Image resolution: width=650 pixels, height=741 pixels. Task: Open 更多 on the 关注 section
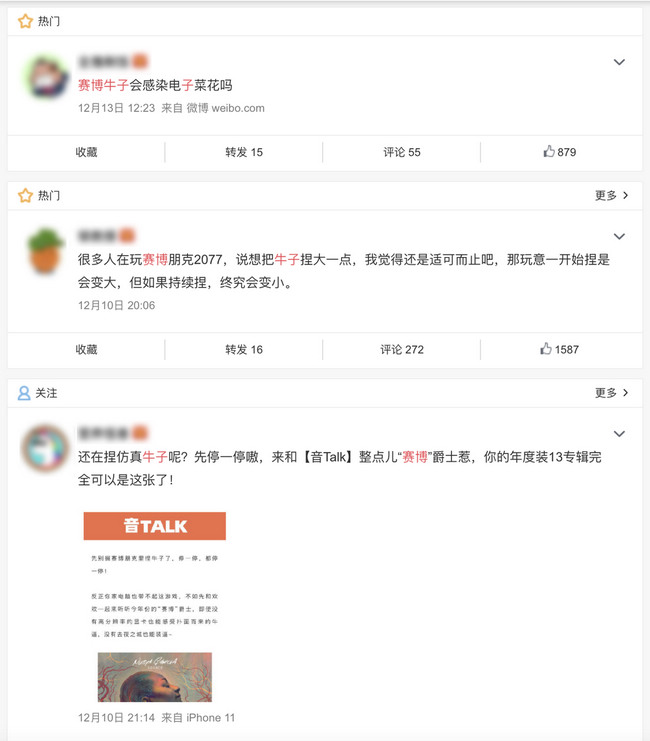click(611, 393)
